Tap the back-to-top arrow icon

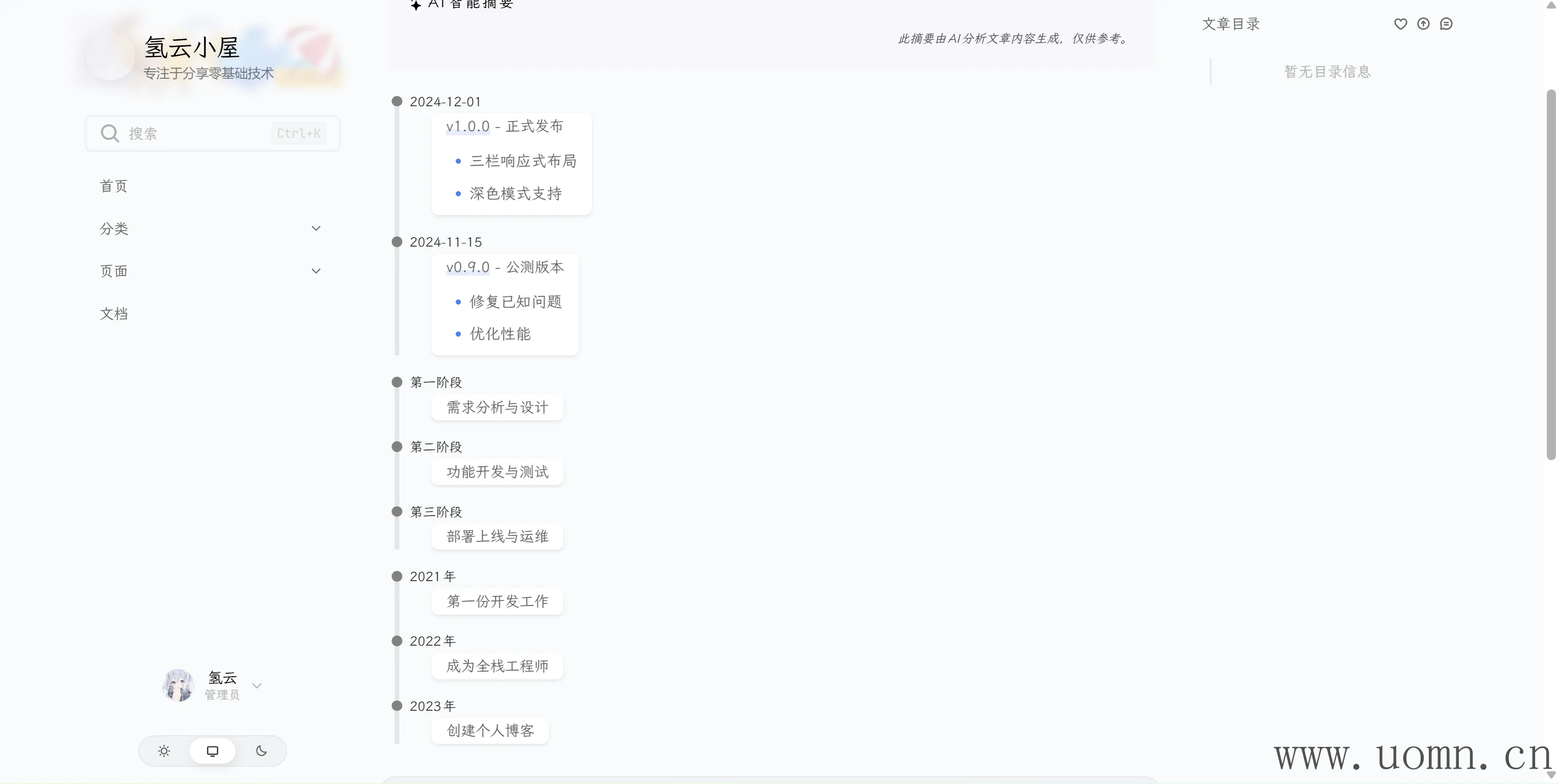(x=1423, y=24)
